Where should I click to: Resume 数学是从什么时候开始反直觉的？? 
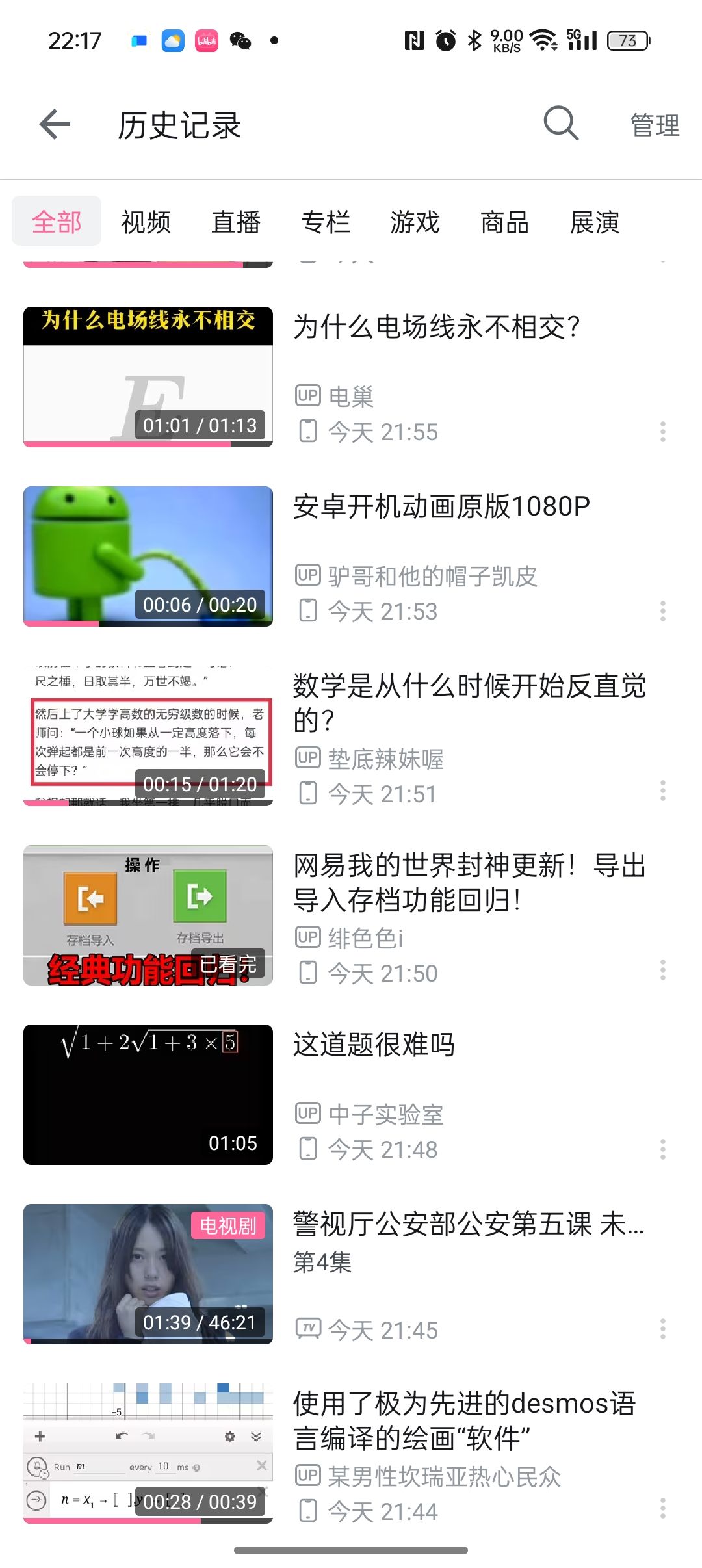pyautogui.click(x=468, y=702)
